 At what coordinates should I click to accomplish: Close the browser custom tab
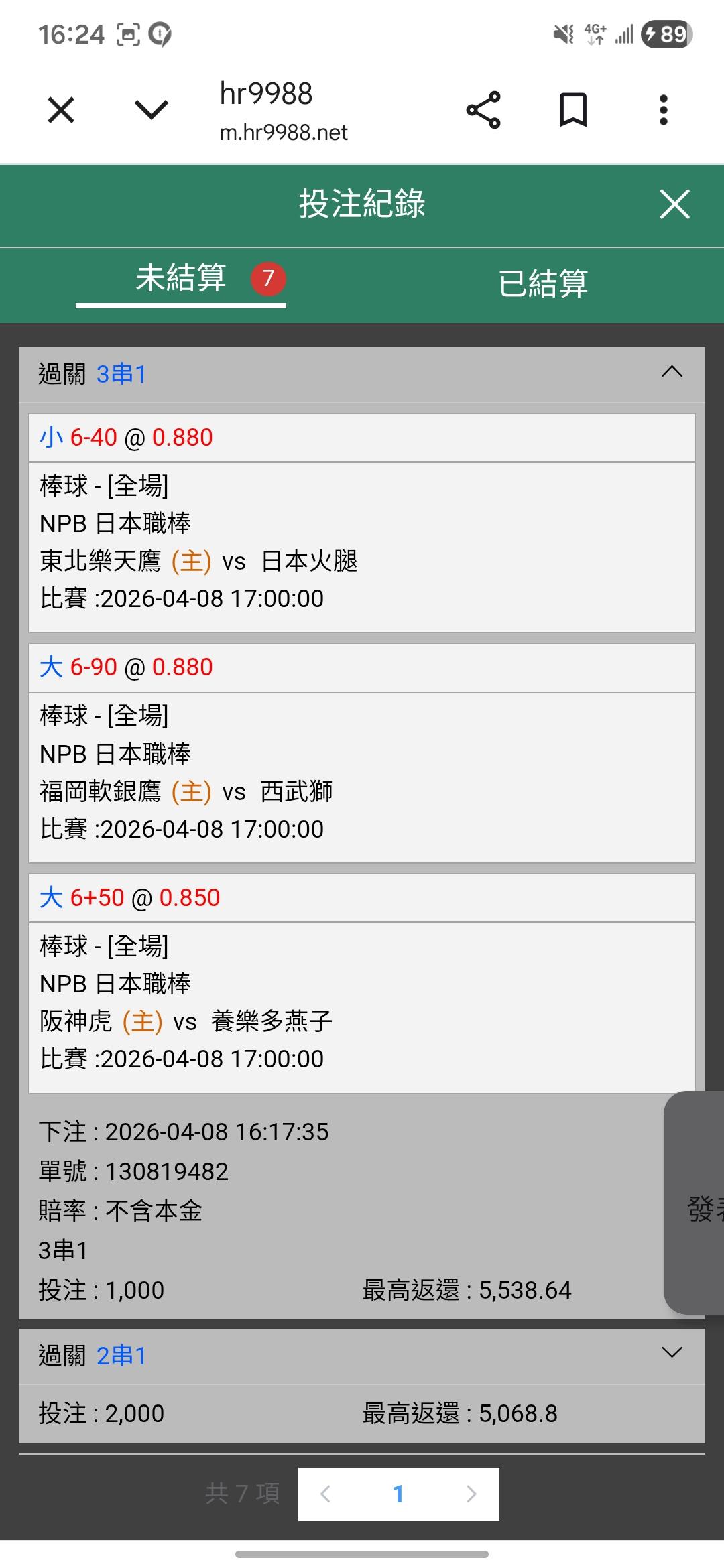coord(61,110)
